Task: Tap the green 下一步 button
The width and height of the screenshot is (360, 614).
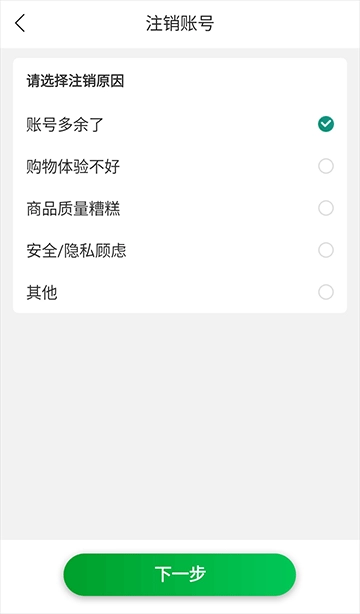Action: [180, 574]
